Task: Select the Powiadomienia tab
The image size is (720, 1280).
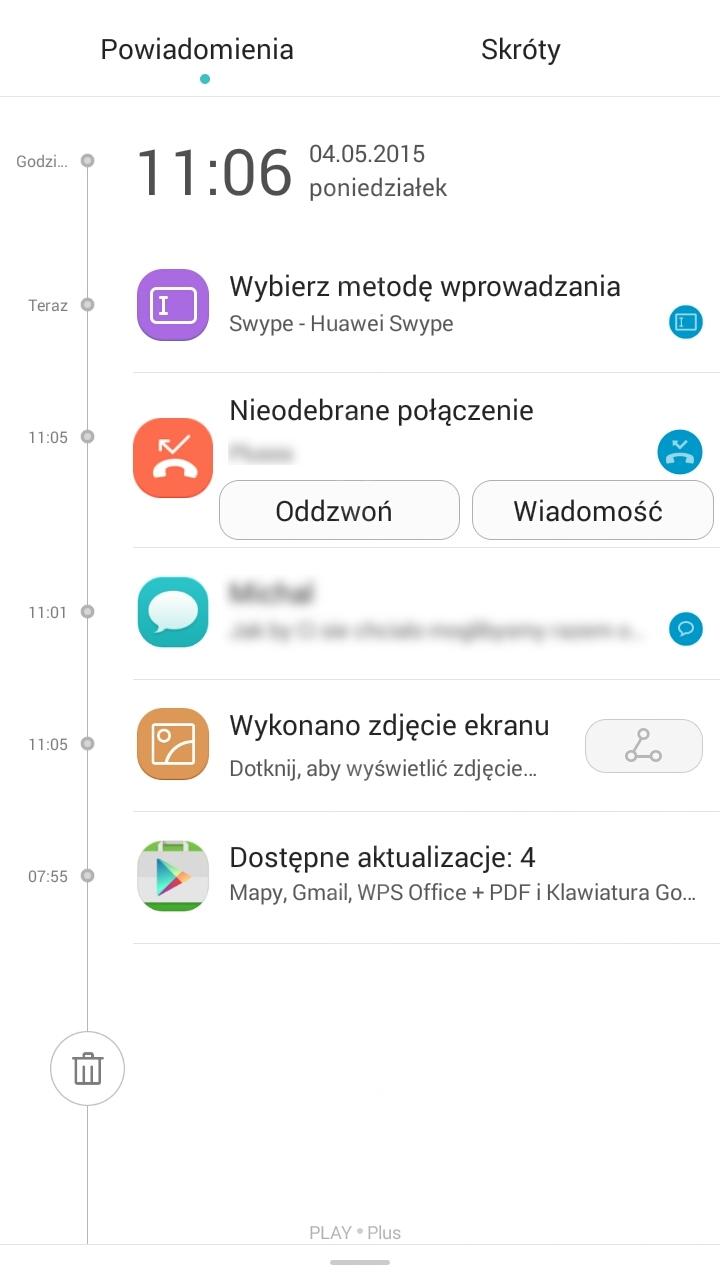Action: (x=197, y=50)
